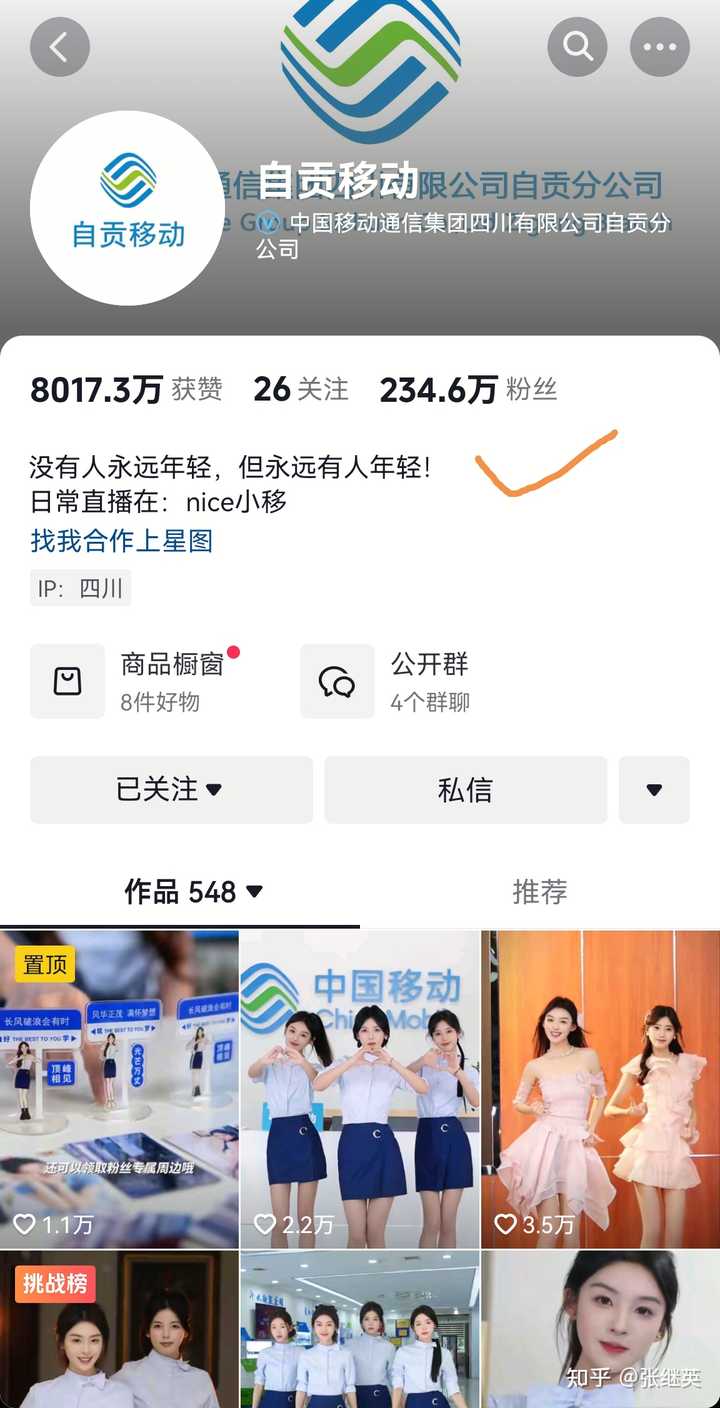720x1408 pixels.
Task: Open the 挑战榜 tagged video
Action: click(119, 1329)
